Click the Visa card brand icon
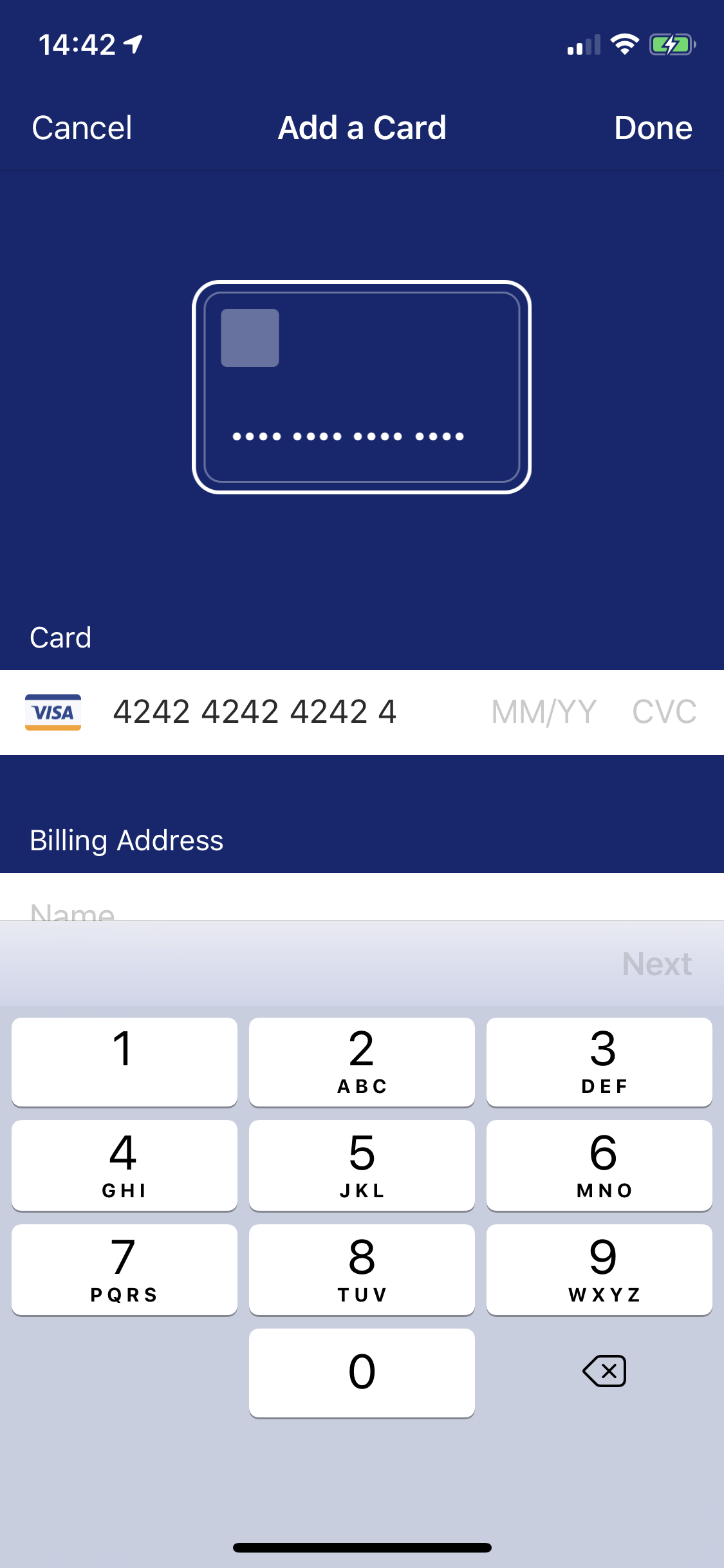 [53, 712]
